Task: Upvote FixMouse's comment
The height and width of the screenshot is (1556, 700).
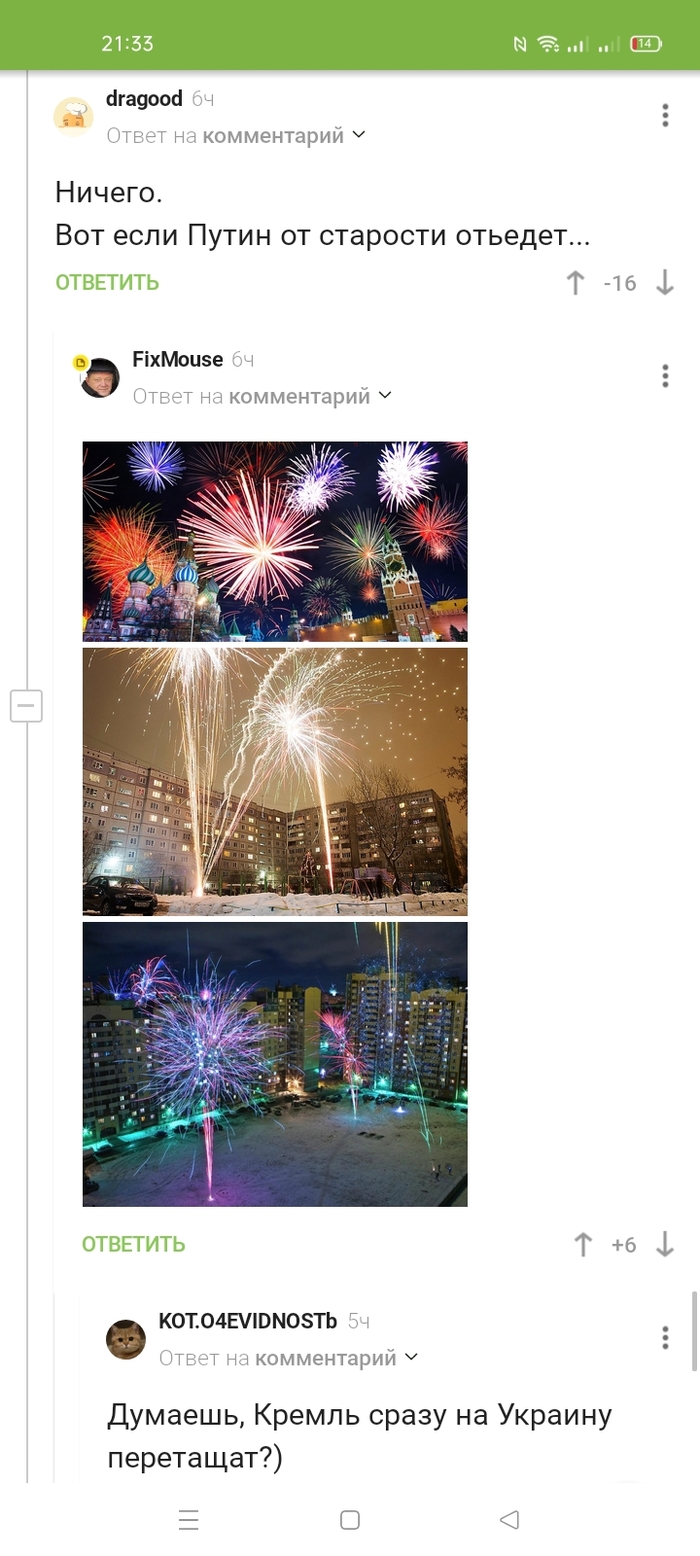Action: pyautogui.click(x=583, y=1245)
